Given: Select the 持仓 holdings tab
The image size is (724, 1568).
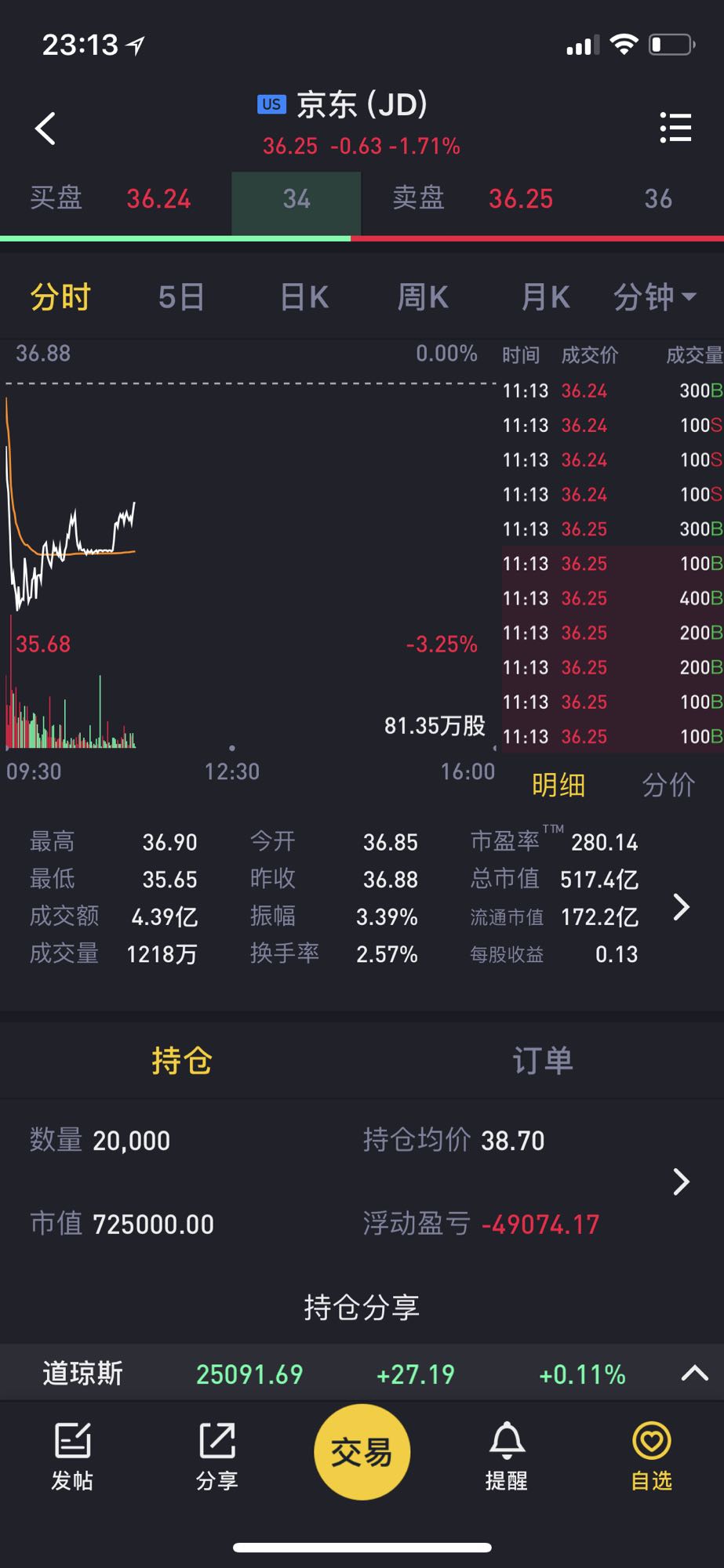Looking at the screenshot, I should click(181, 1061).
